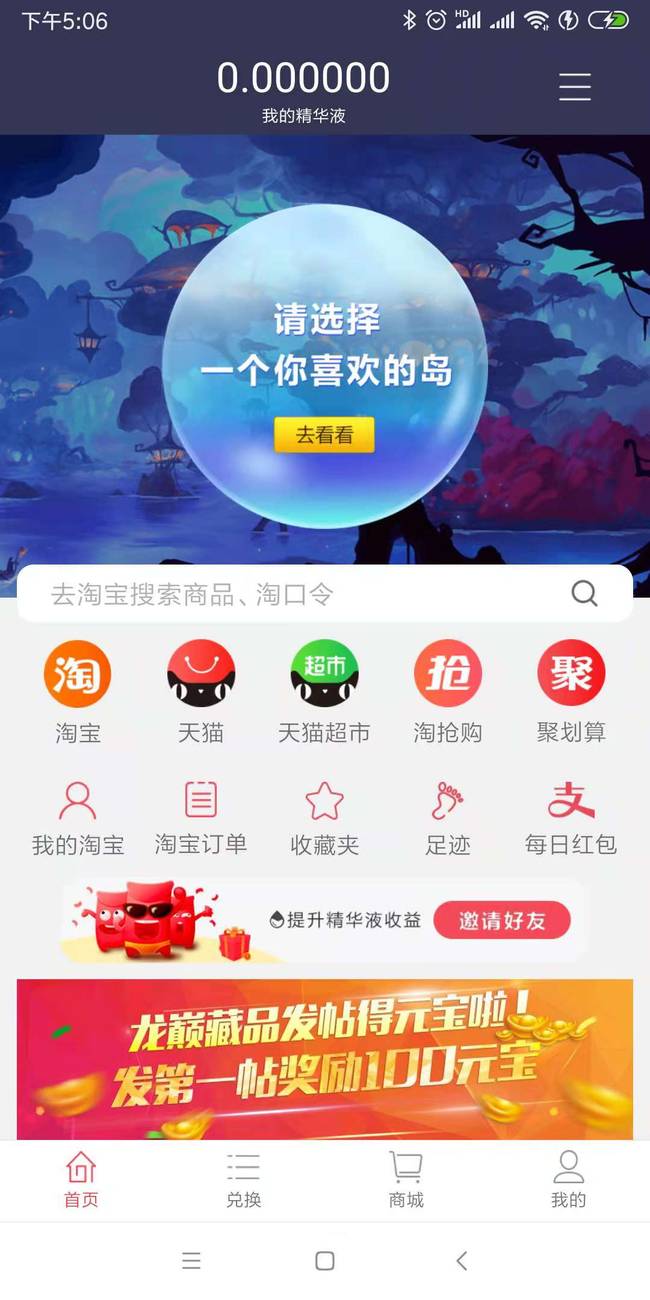Image resolution: width=650 pixels, height=1300 pixels.
Task: Tap the 去看看 button
Action: [x=324, y=435]
